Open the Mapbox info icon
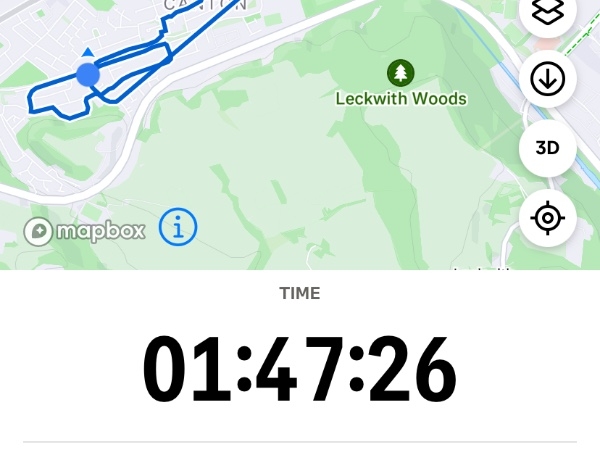 (x=178, y=228)
